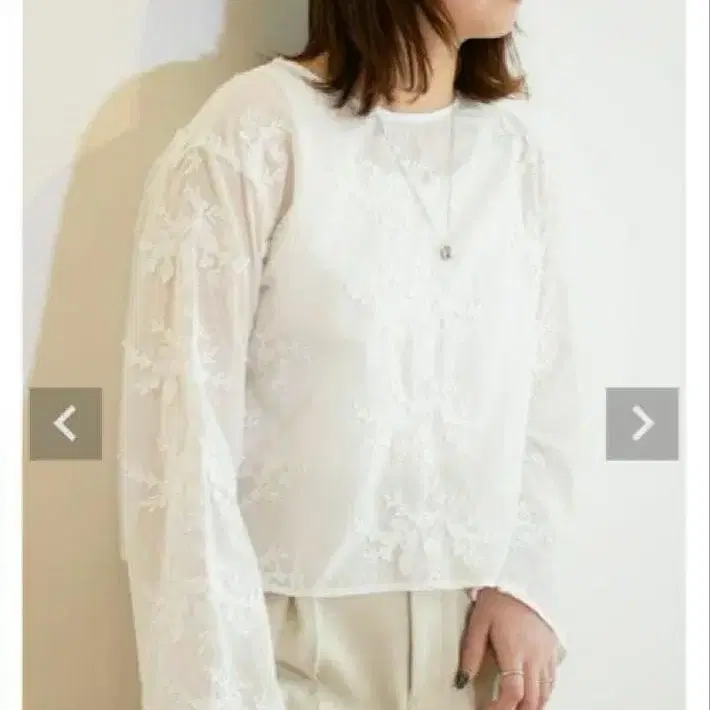Image resolution: width=710 pixels, height=710 pixels.
Task: Show the next product photo
Action: coord(642,424)
